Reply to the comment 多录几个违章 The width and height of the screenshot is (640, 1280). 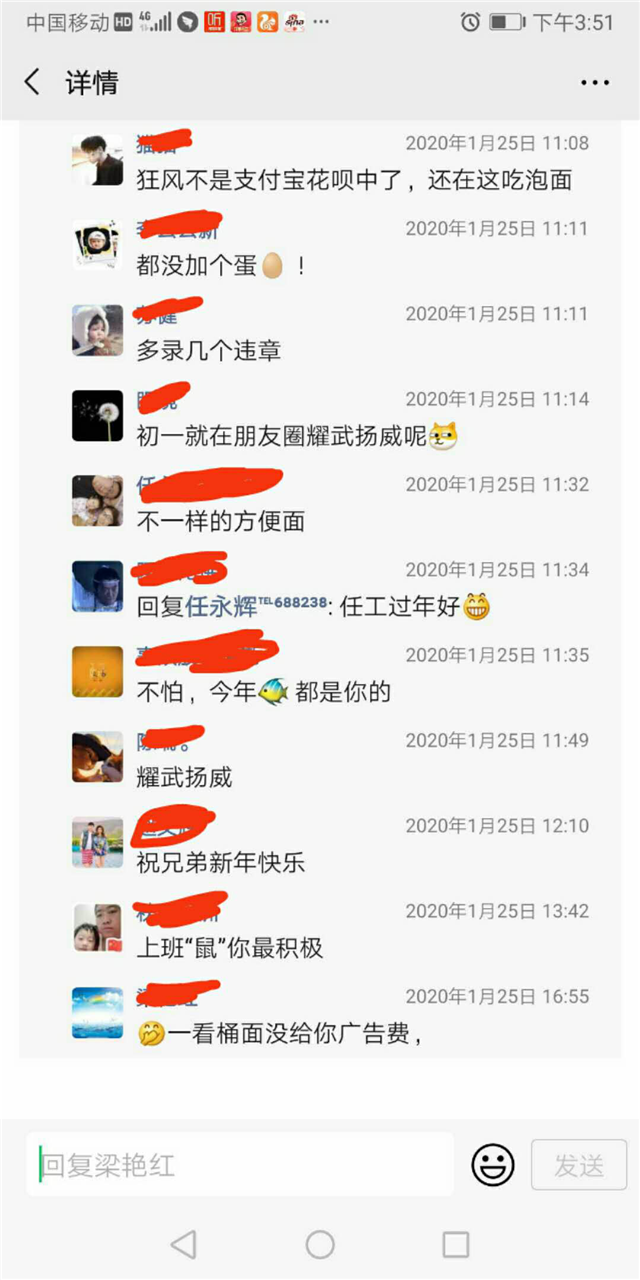point(209,350)
